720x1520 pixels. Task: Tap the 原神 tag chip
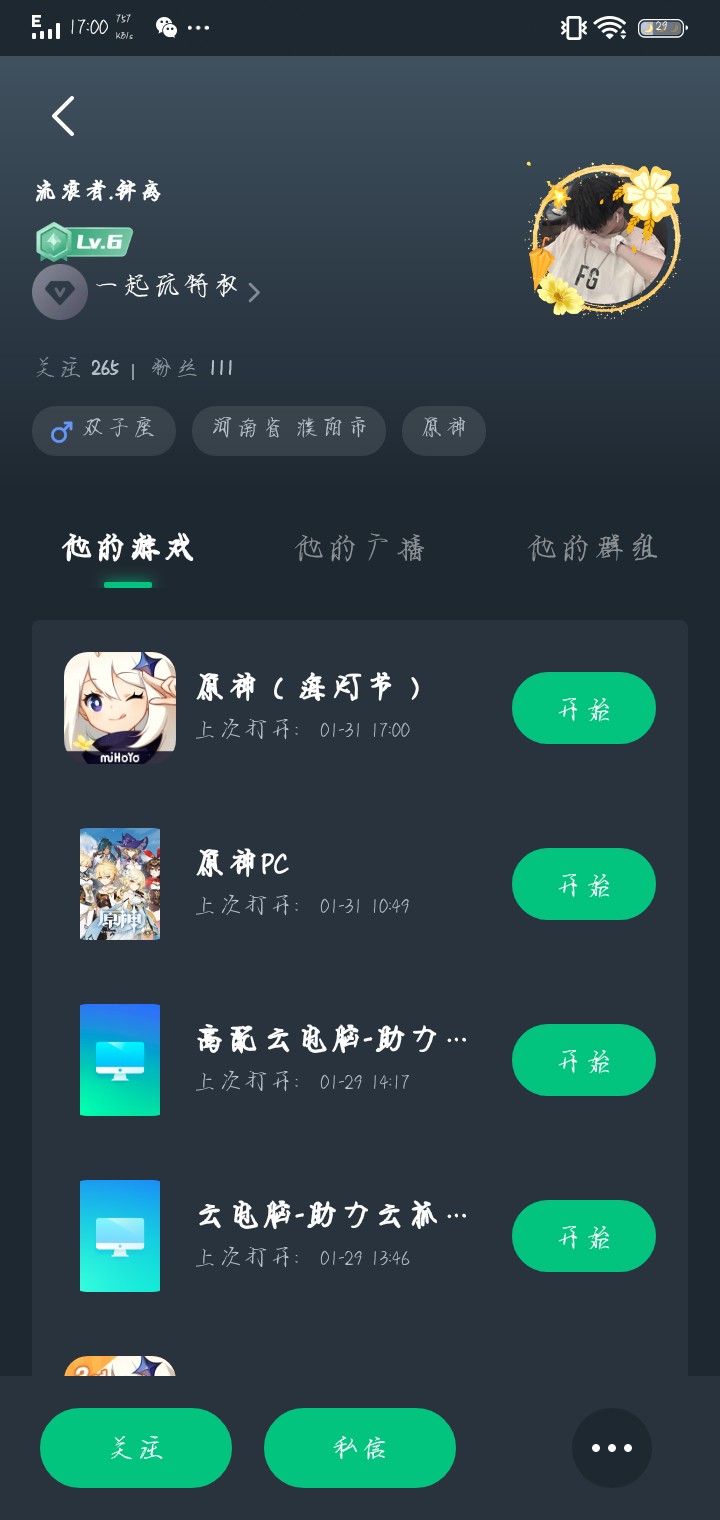pos(444,431)
